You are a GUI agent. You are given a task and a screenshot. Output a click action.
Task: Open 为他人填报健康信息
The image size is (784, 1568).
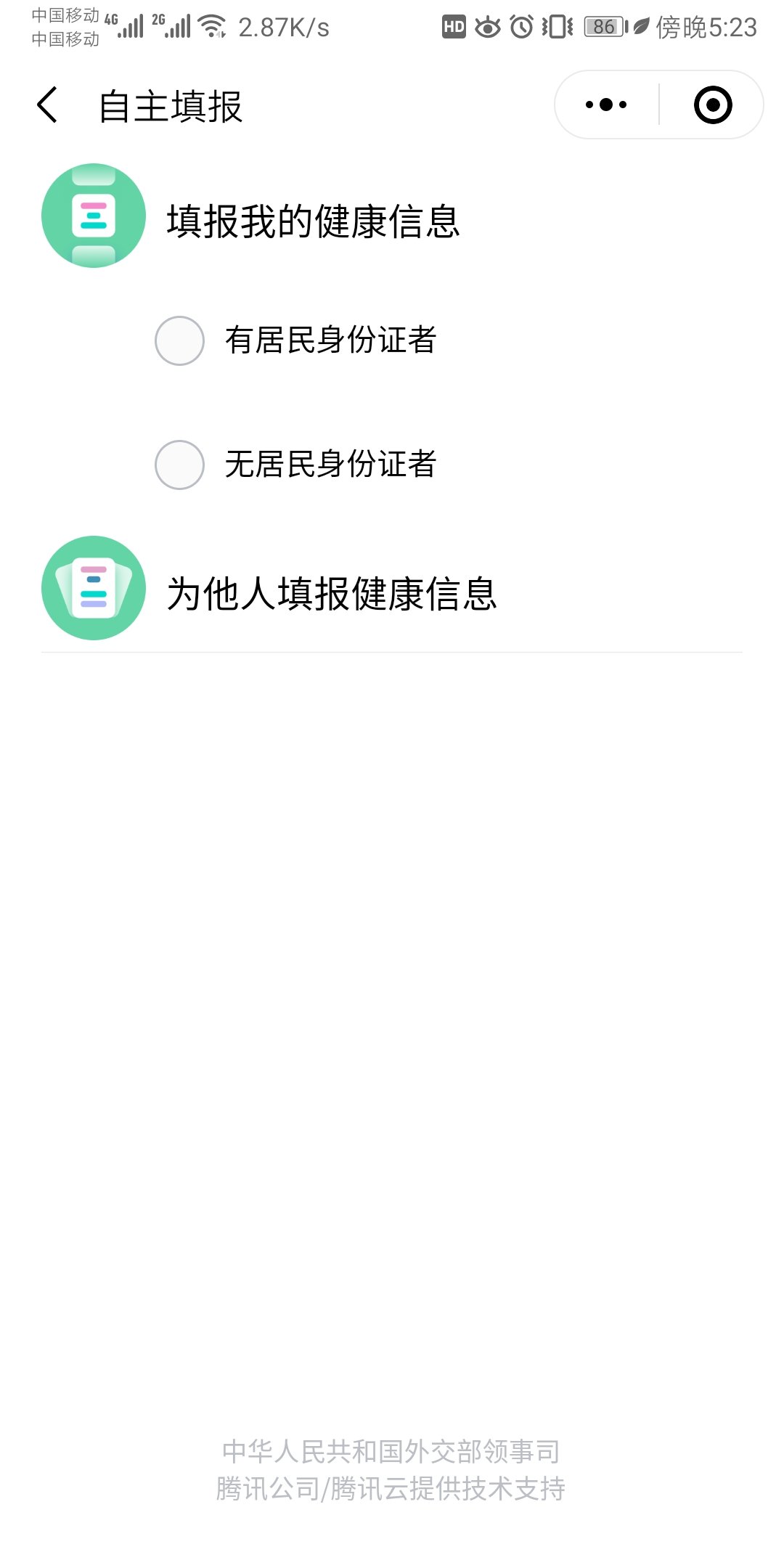click(331, 592)
